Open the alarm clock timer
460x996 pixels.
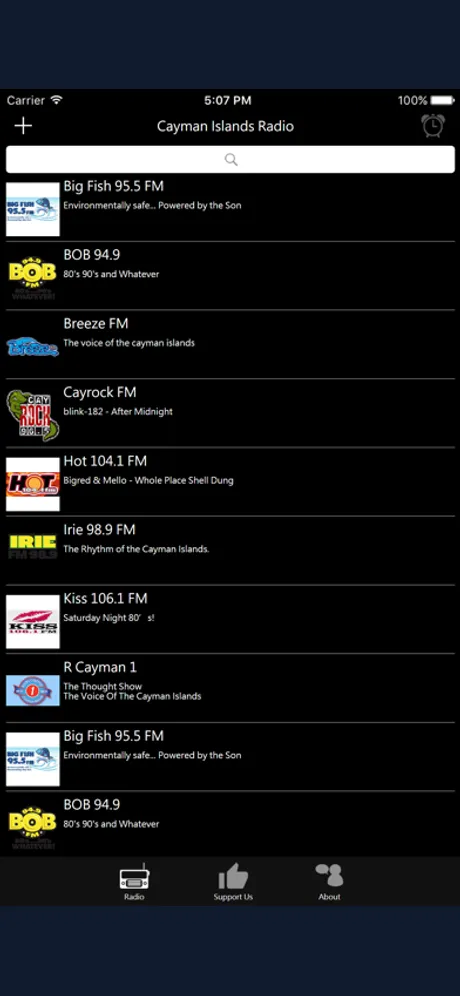pyautogui.click(x=433, y=125)
